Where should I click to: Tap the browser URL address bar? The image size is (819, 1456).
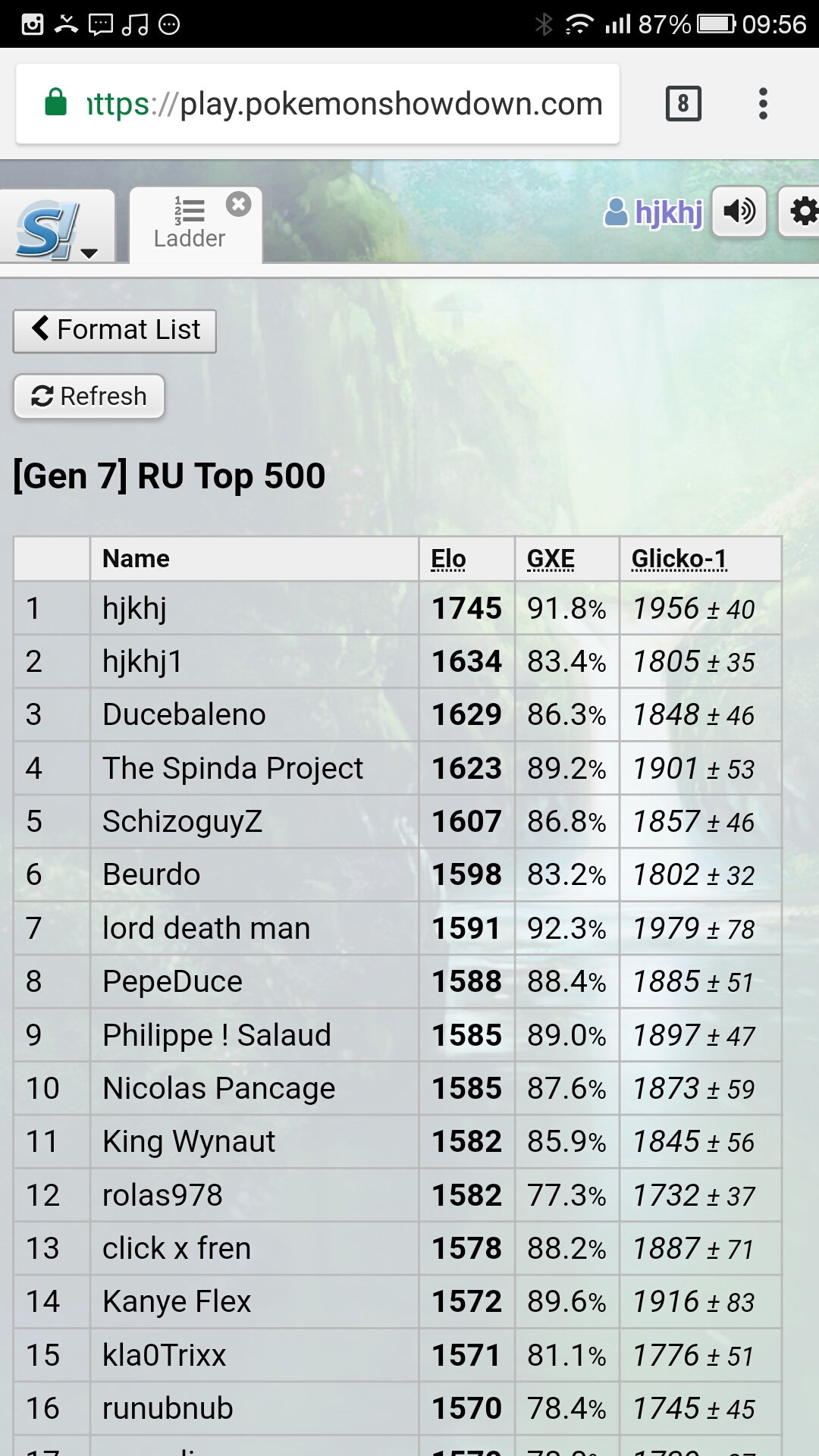(317, 104)
